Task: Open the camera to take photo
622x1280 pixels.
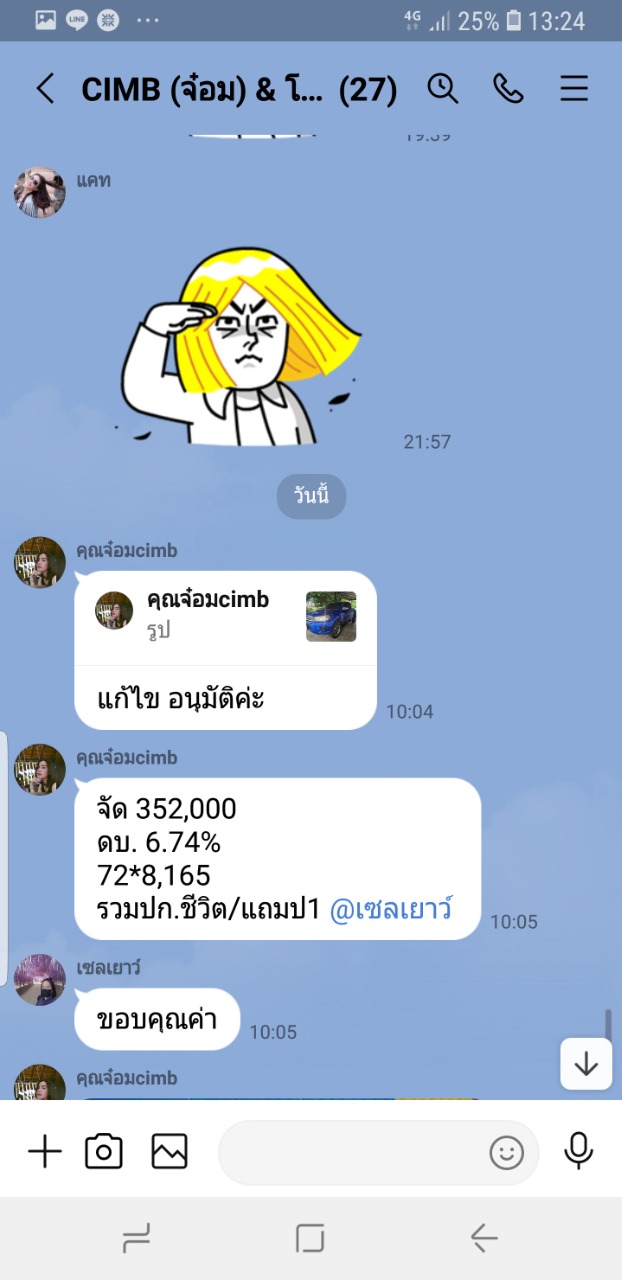Action: (104, 1152)
